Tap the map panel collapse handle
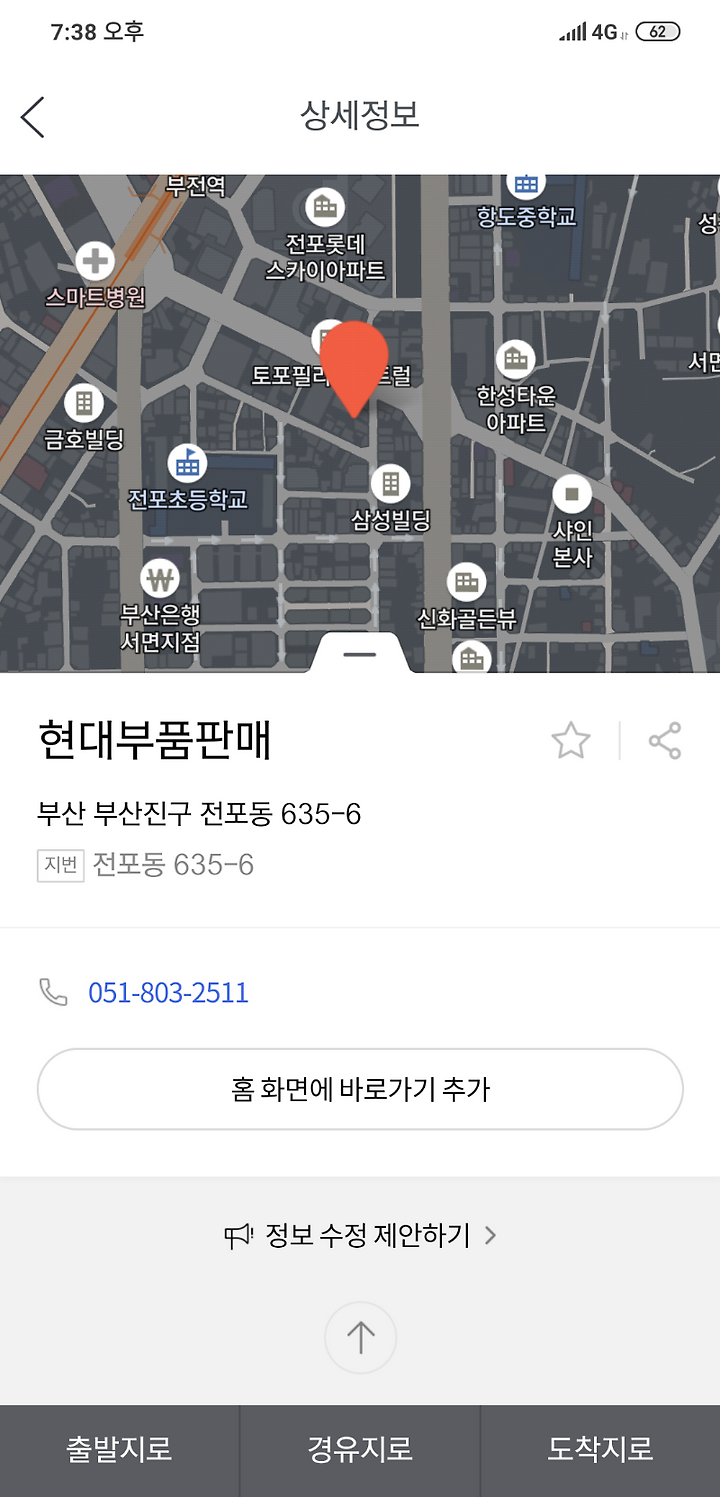Screen dimensions: 720x1497 pyautogui.click(x=359, y=654)
